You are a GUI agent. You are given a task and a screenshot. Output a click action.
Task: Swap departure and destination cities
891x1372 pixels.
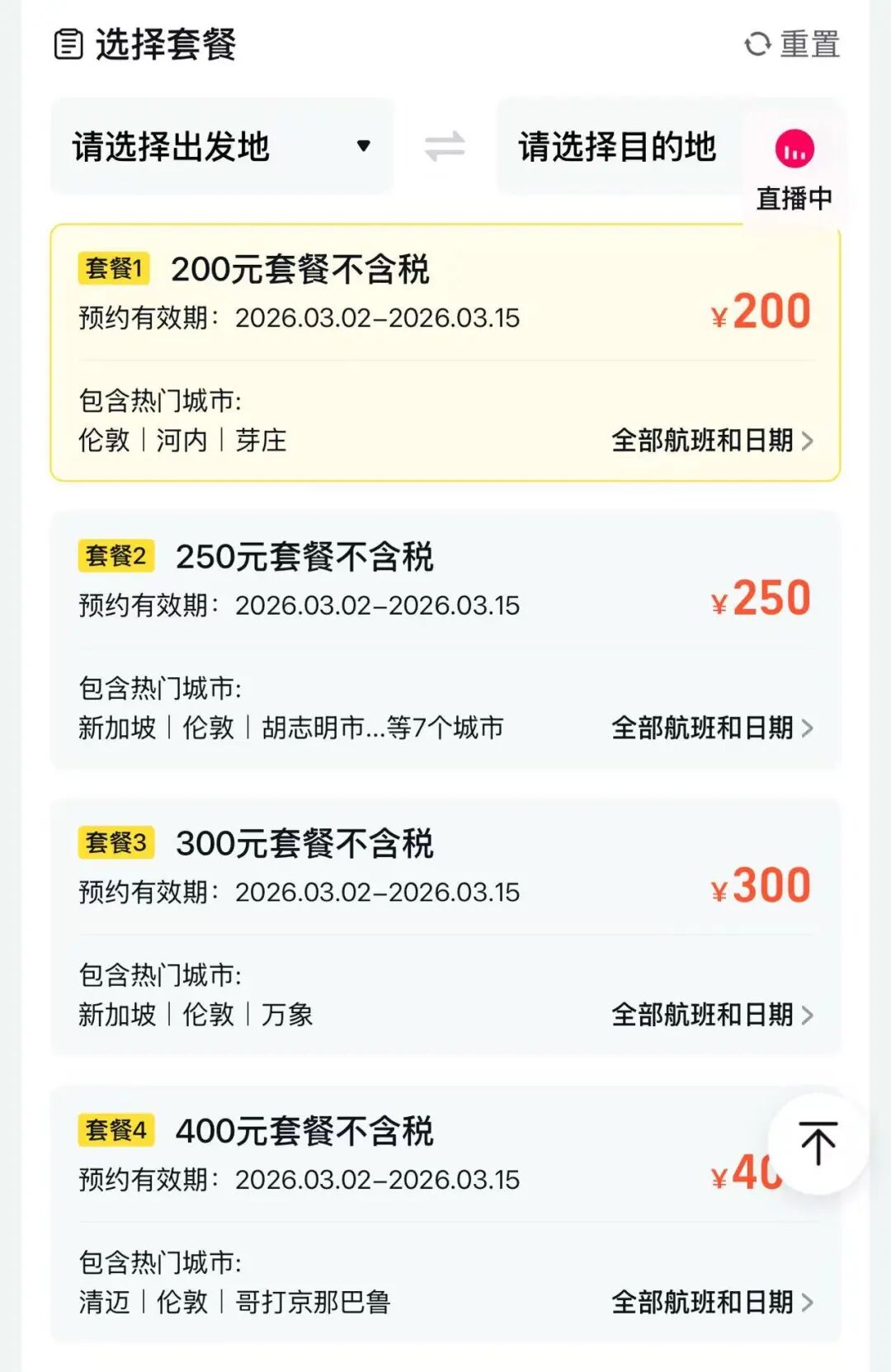(445, 147)
